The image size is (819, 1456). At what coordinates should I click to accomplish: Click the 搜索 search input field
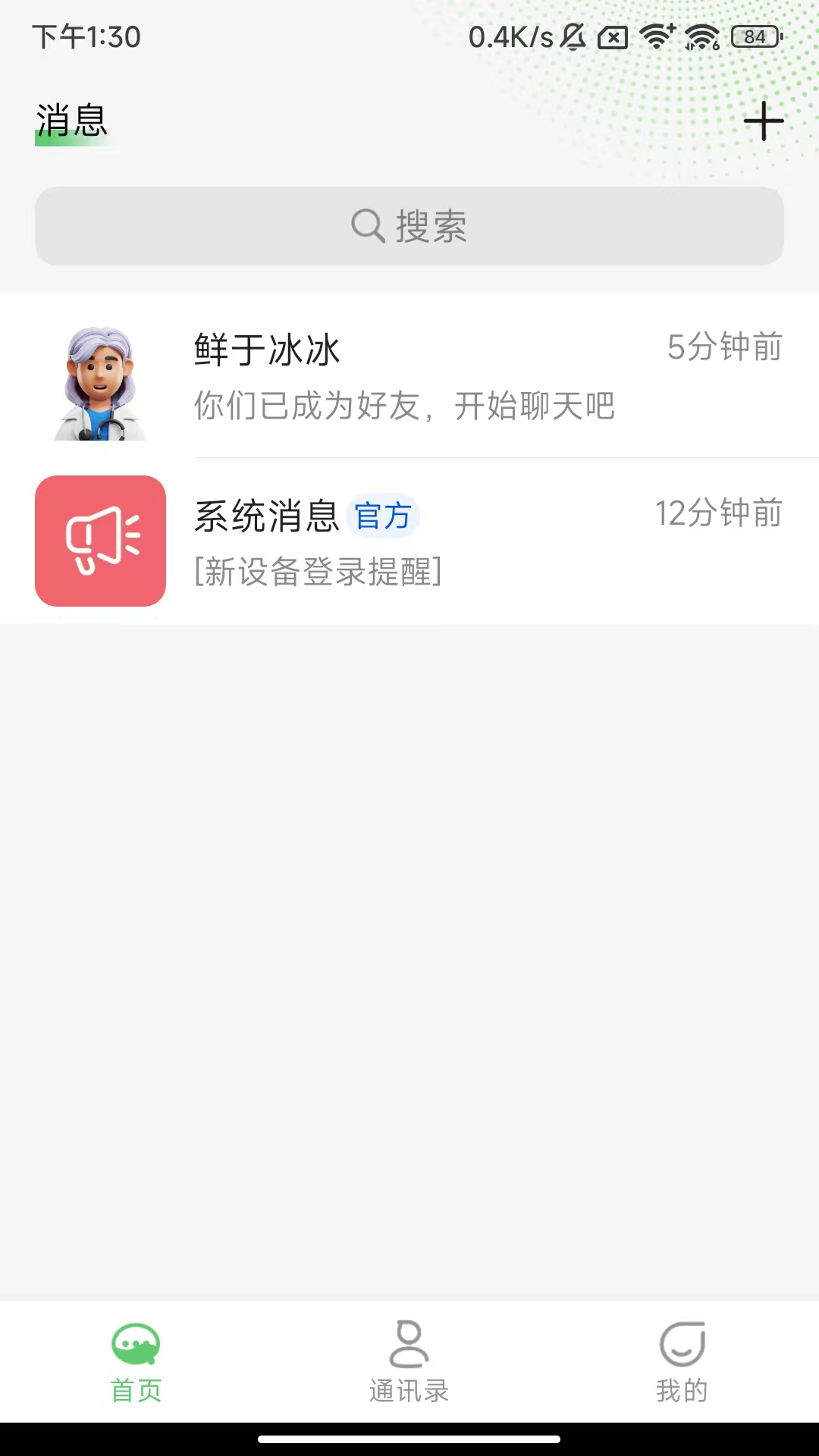409,225
